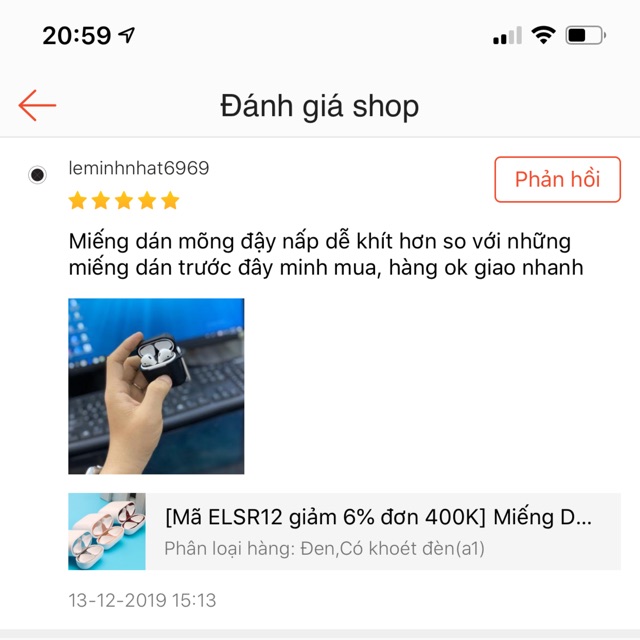Open leminhnhat6969's profile avatar
The height and width of the screenshot is (640, 640).
tap(38, 176)
